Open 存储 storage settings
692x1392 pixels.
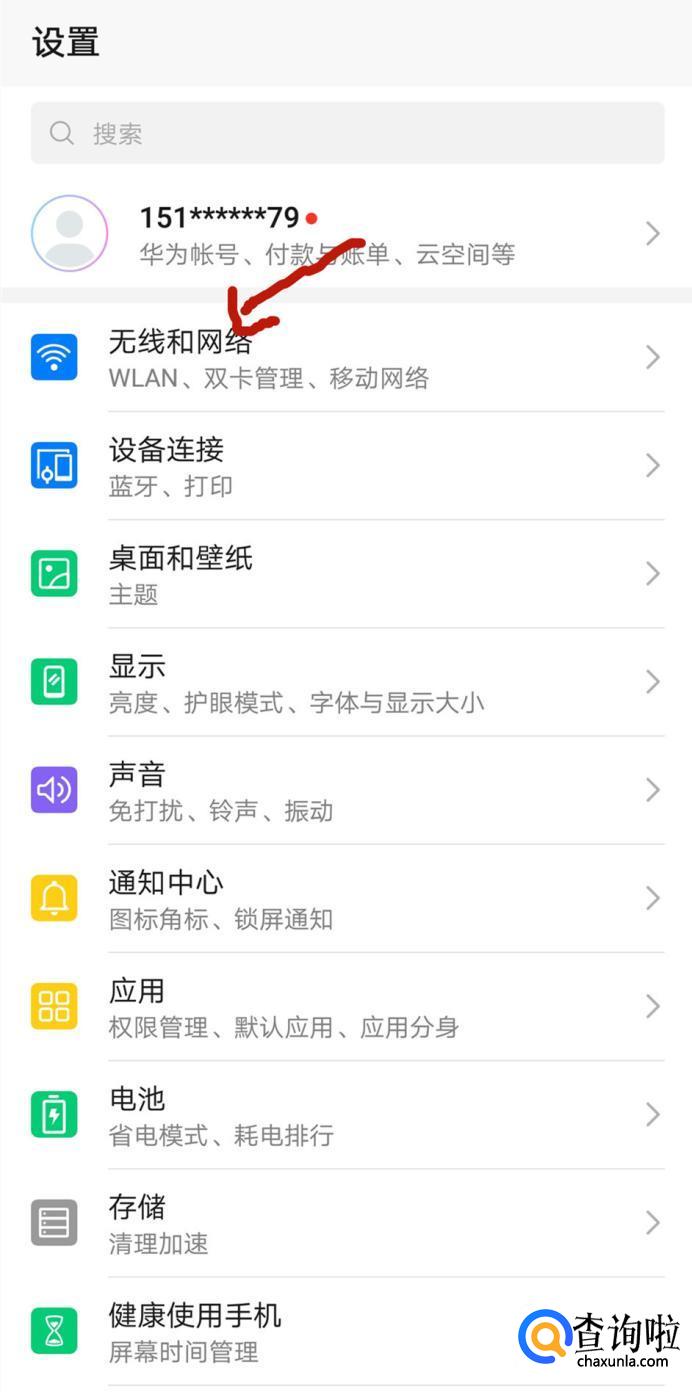point(347,1222)
